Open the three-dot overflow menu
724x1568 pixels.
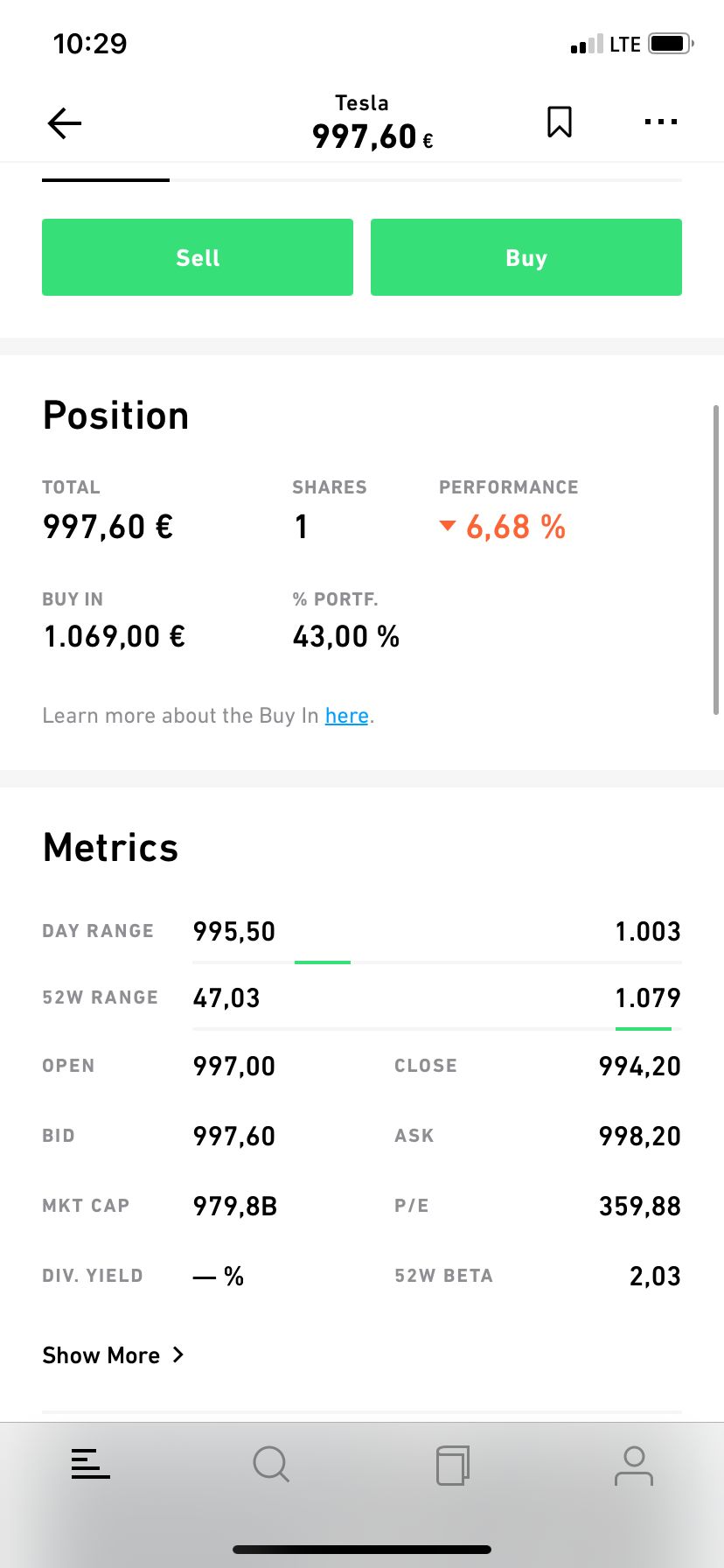(x=661, y=122)
